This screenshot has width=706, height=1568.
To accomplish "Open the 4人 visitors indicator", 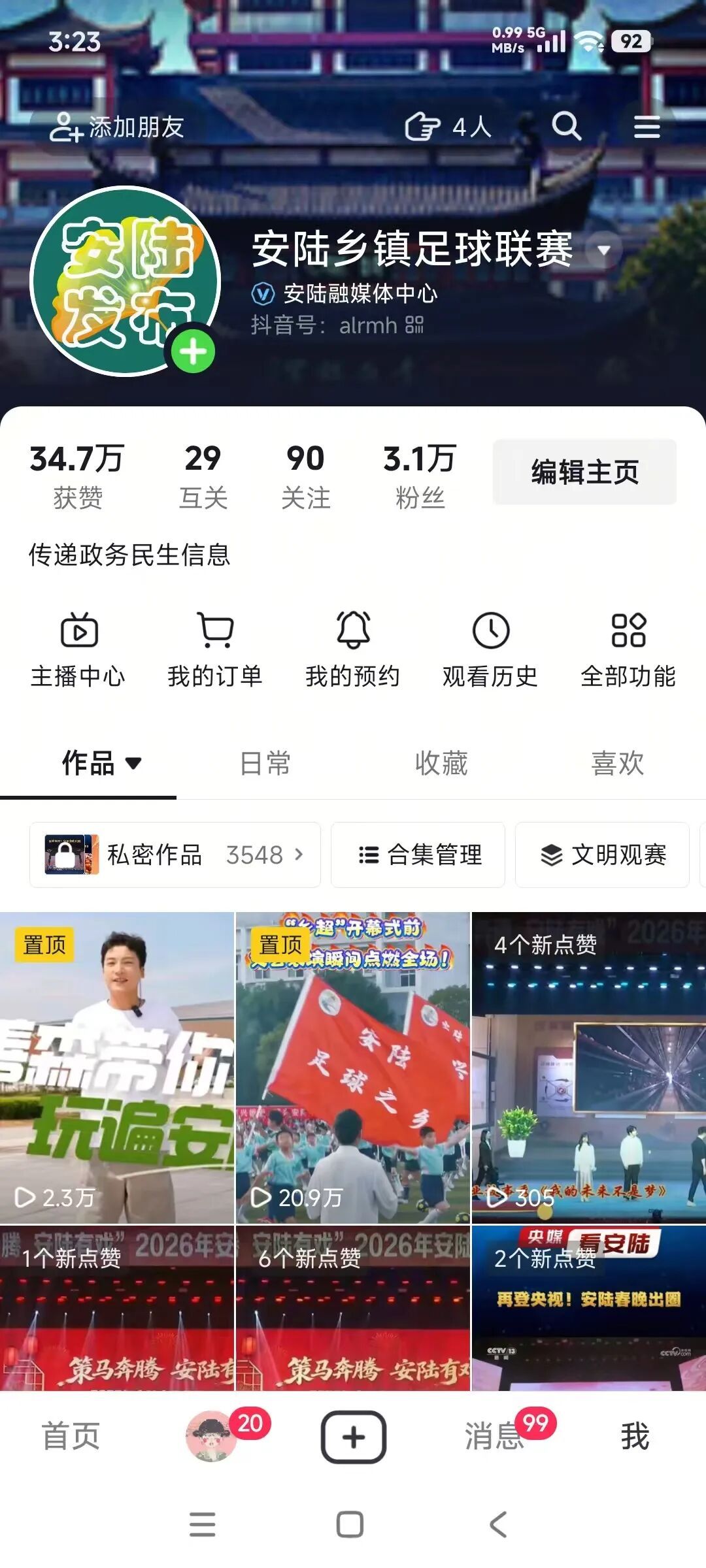I will tap(448, 127).
